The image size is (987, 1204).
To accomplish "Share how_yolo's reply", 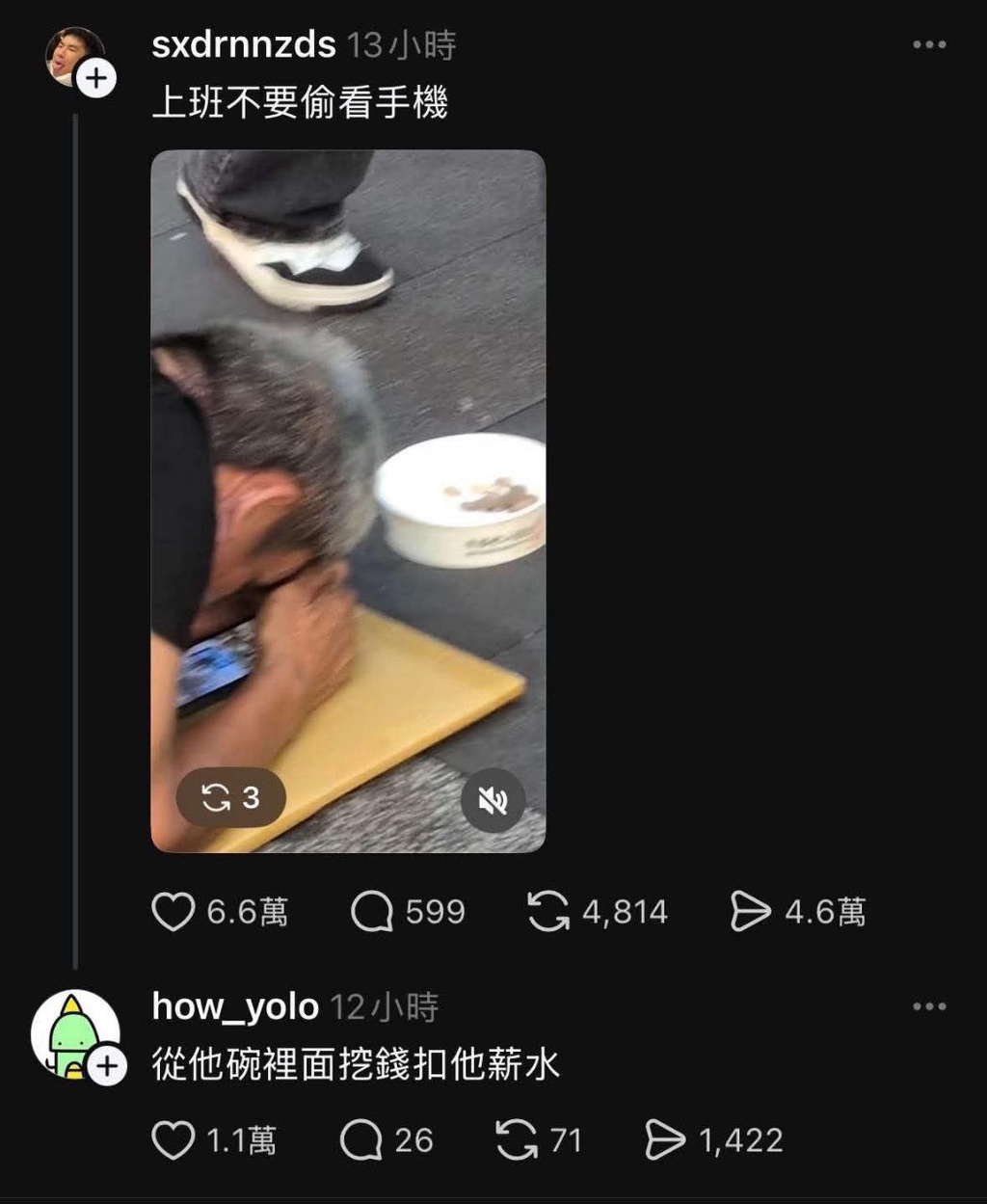I will pos(665,1140).
